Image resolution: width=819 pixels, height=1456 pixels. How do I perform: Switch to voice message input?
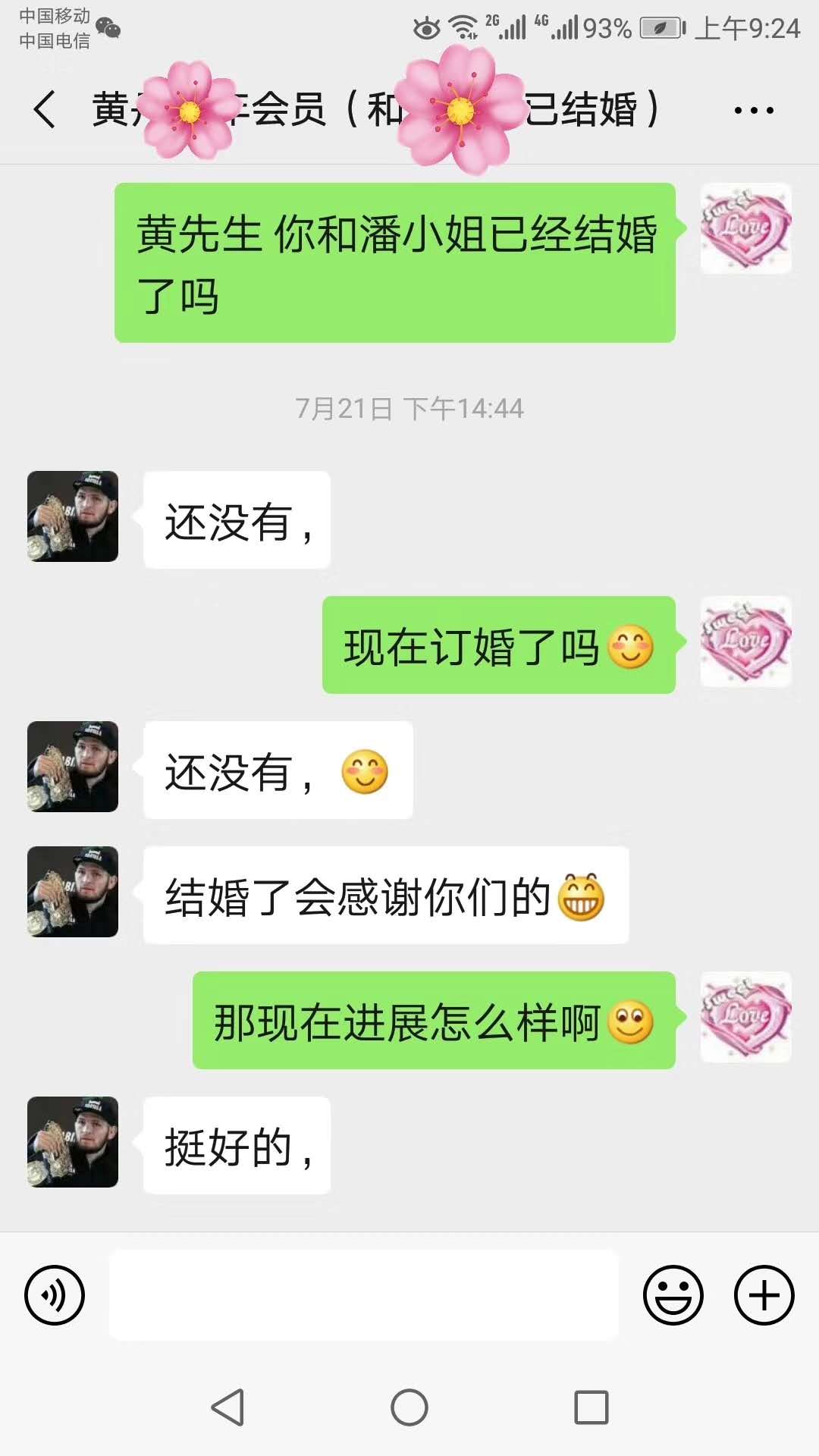[x=55, y=1295]
